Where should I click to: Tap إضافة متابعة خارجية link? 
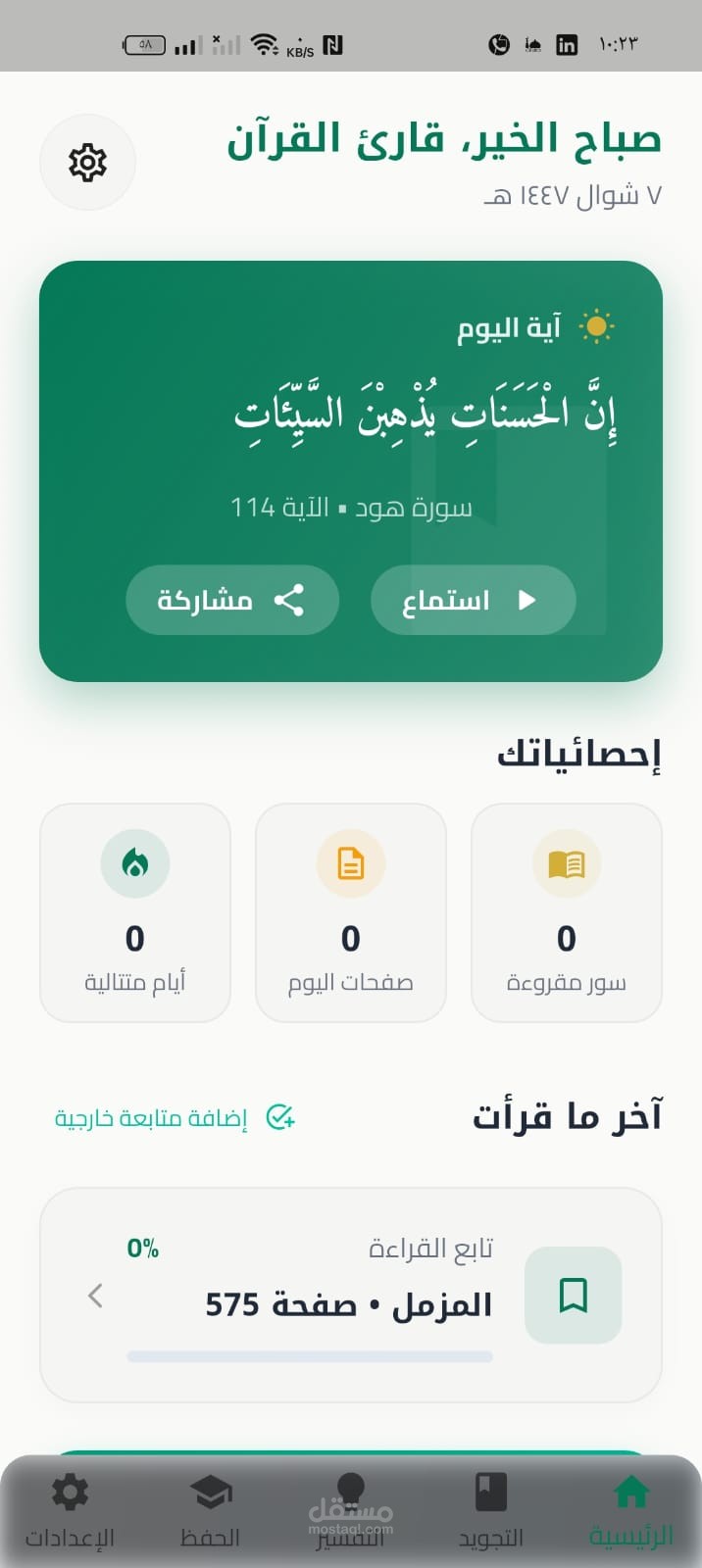click(175, 1117)
